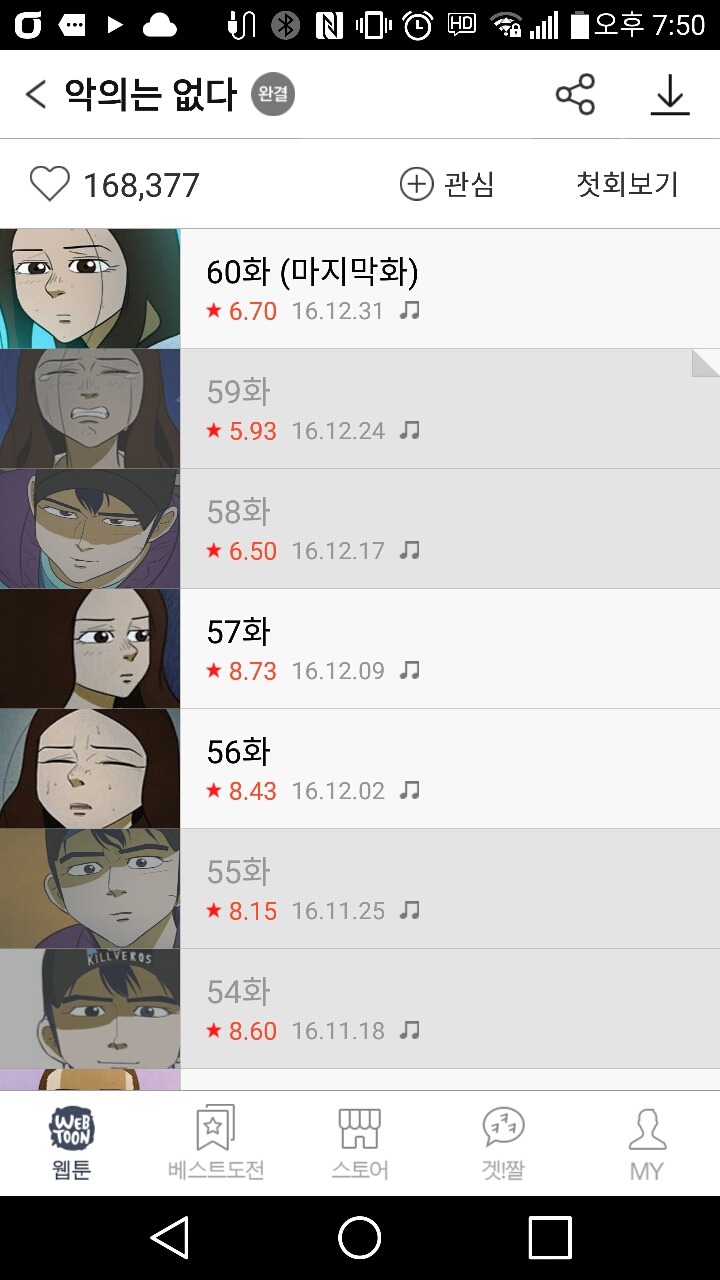
Task: Add to 관심 favorites
Action: click(x=447, y=184)
